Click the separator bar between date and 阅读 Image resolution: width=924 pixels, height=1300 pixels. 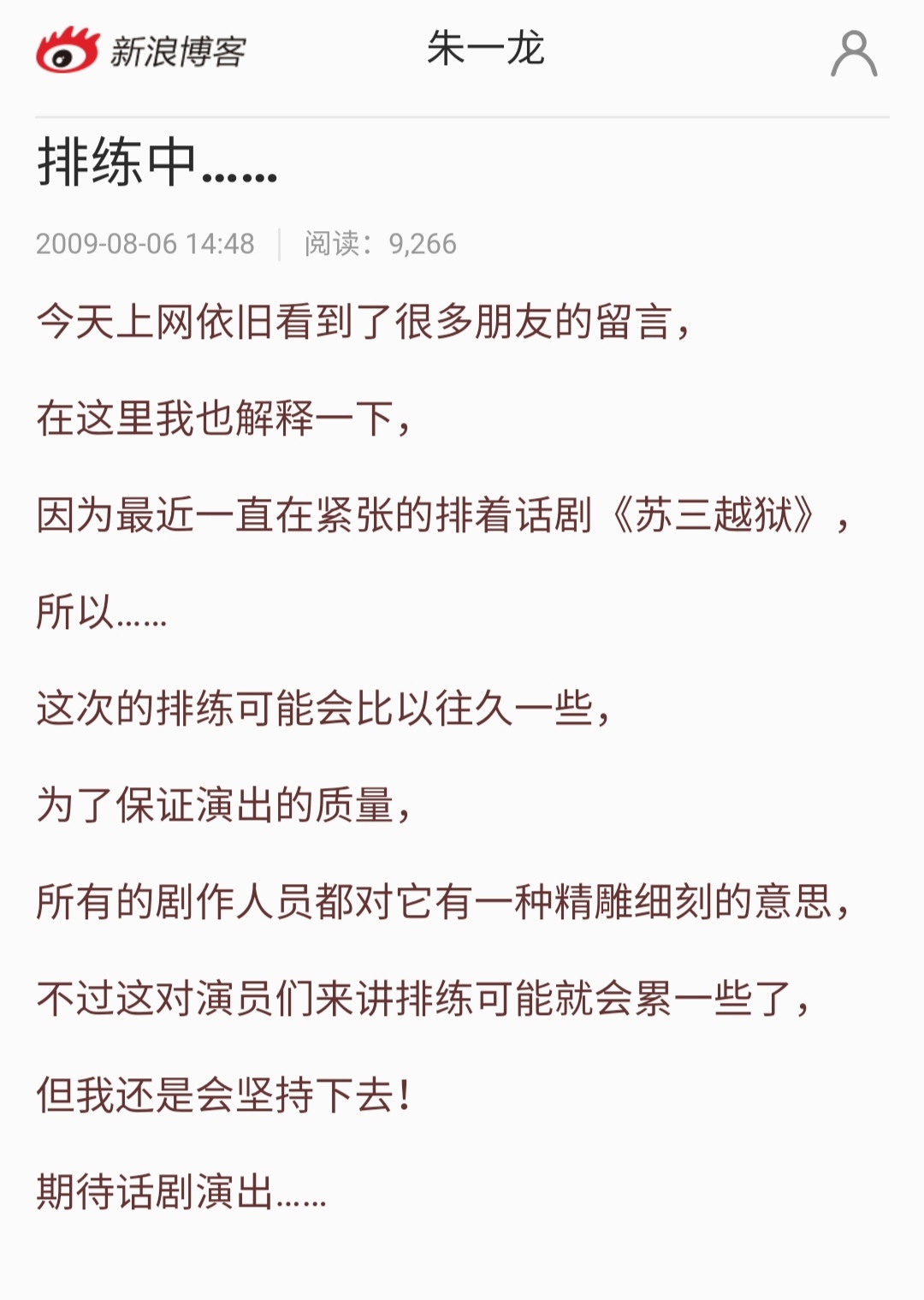coord(281,244)
